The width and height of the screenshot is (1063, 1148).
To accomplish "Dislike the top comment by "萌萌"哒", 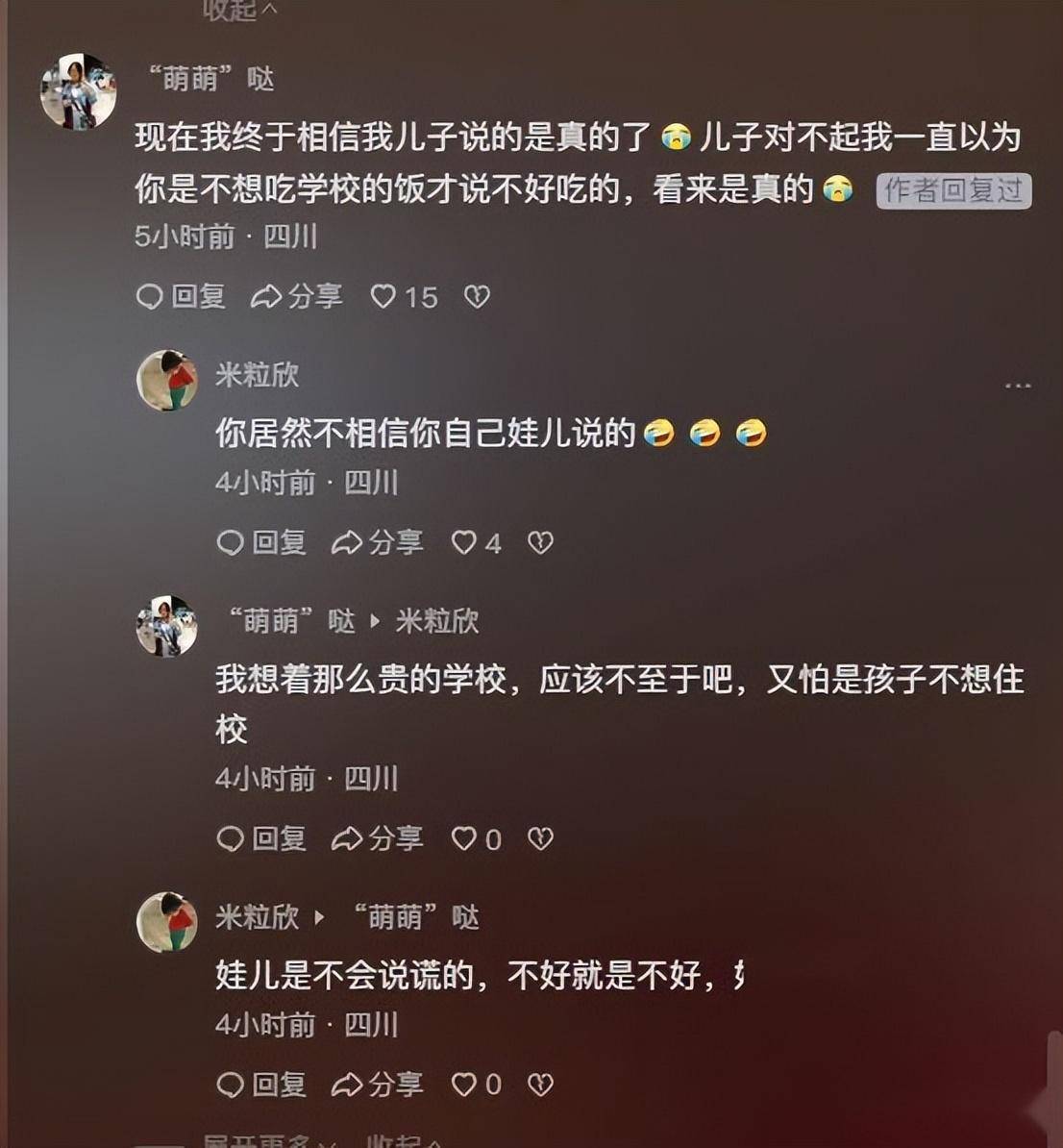I will coord(477,296).
